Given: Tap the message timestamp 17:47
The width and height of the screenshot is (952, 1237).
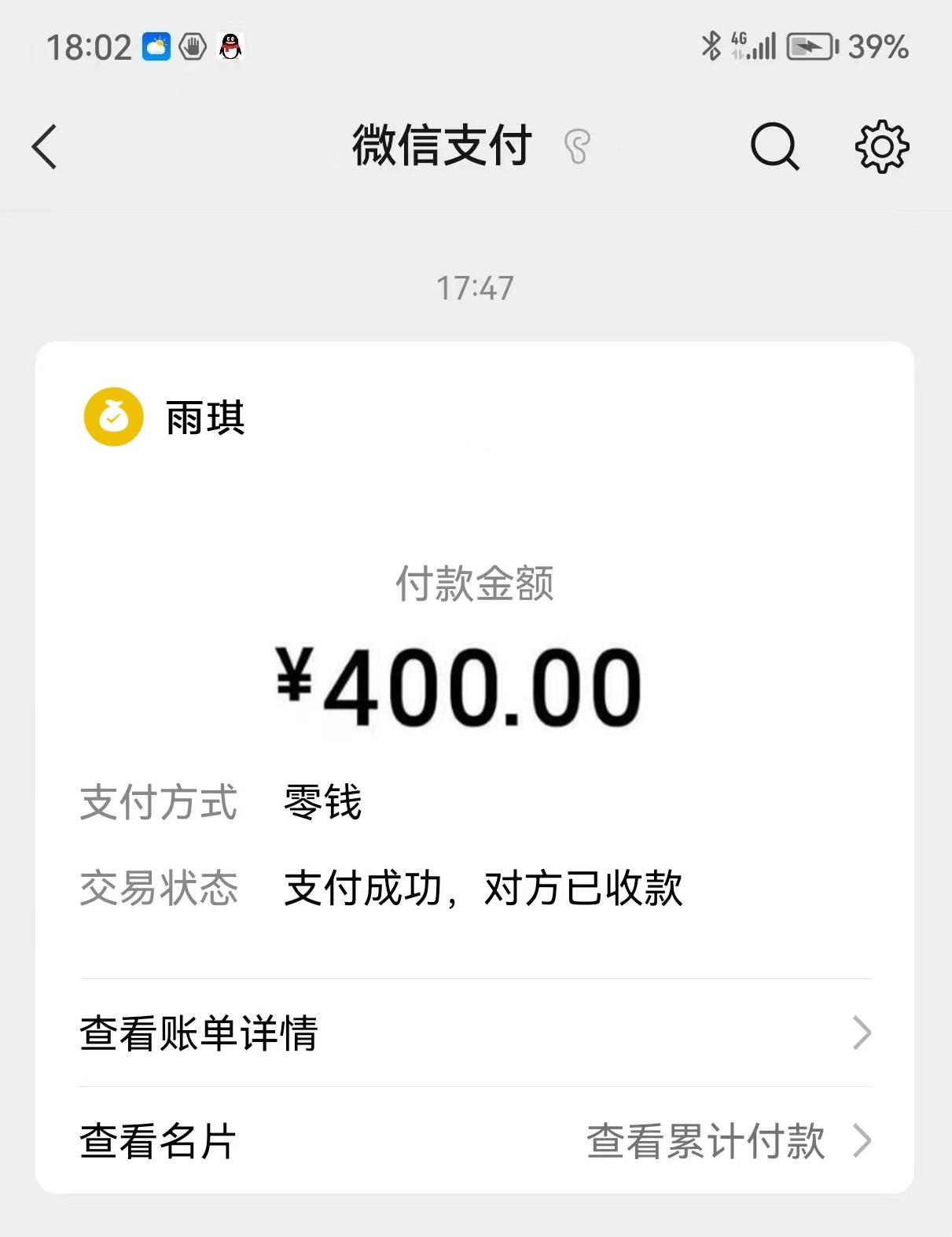Looking at the screenshot, I should pyautogui.click(x=476, y=289).
